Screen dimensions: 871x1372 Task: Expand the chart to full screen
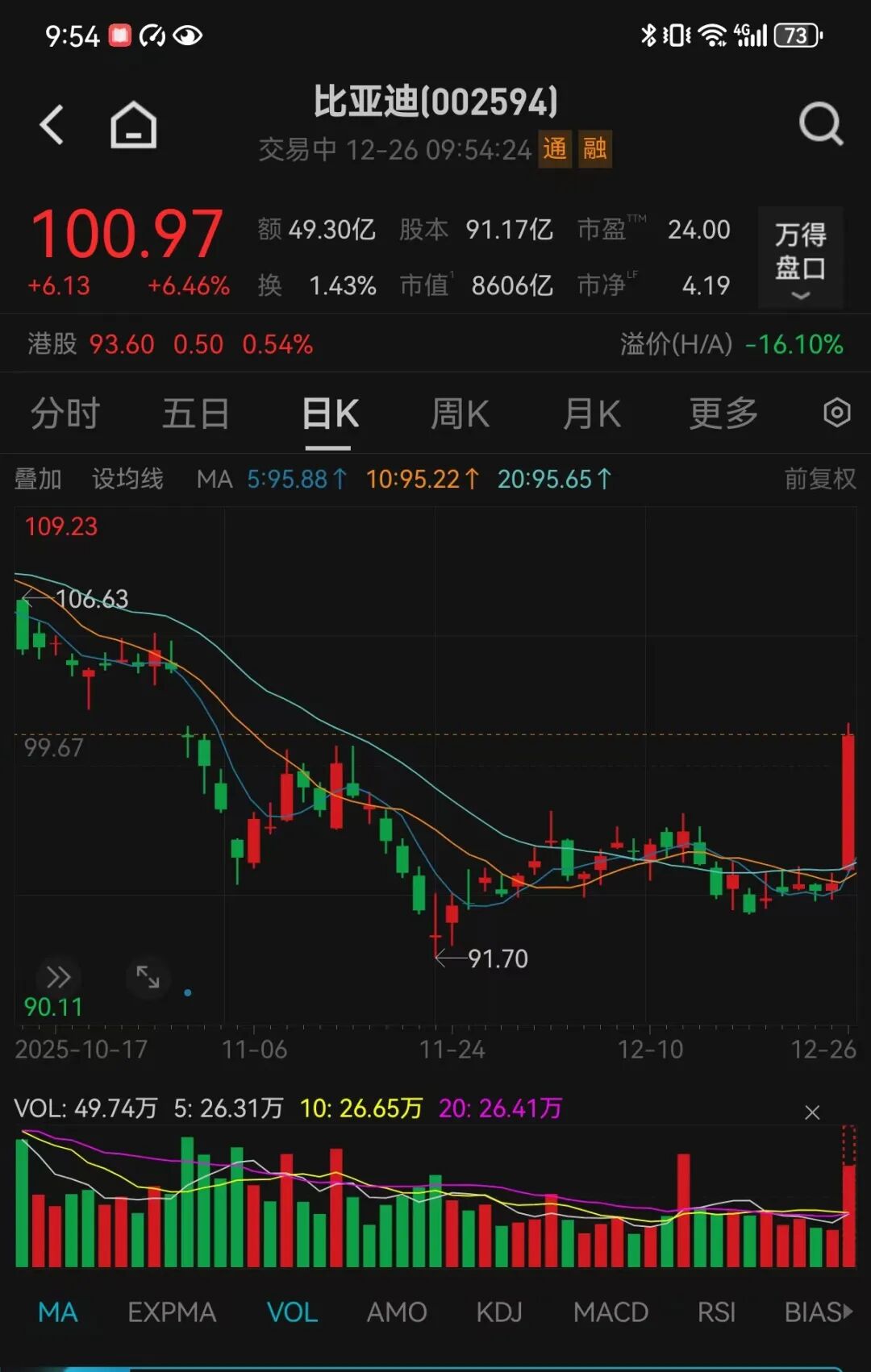[148, 977]
